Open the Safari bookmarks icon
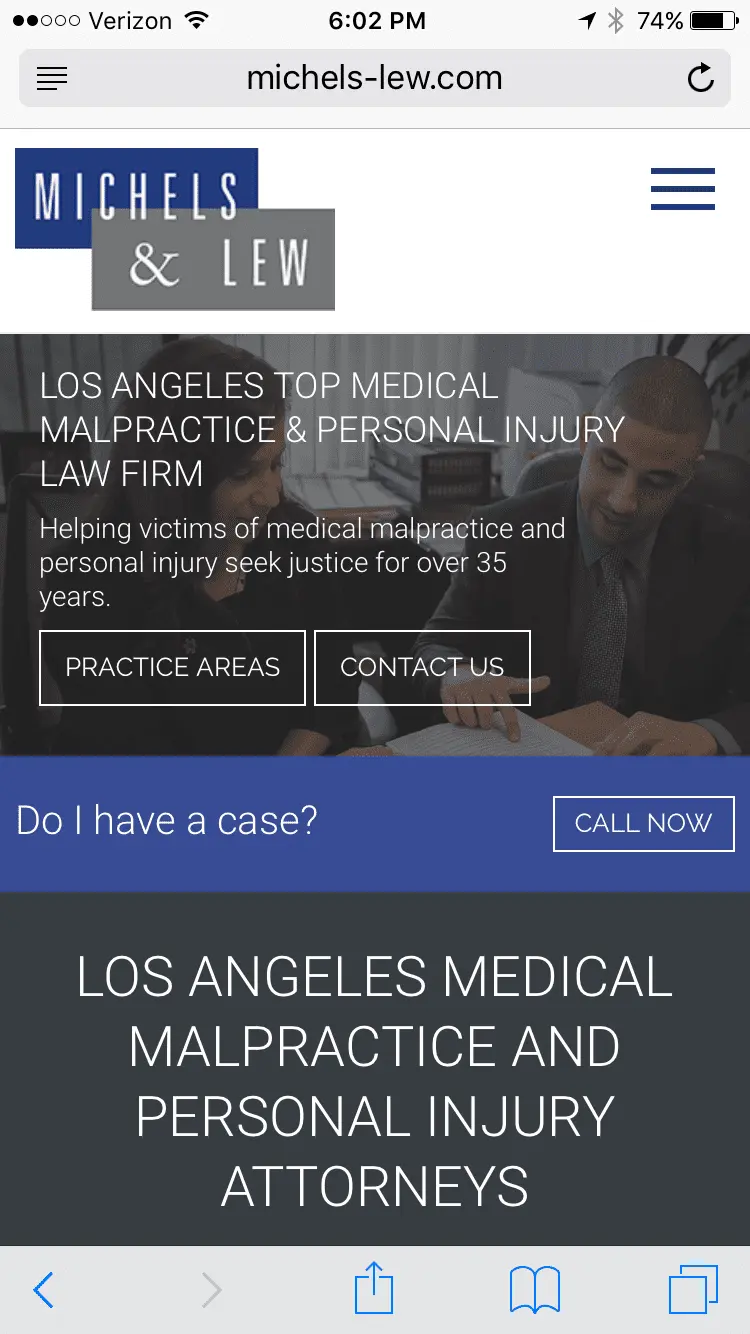750x1334 pixels. (x=536, y=1289)
